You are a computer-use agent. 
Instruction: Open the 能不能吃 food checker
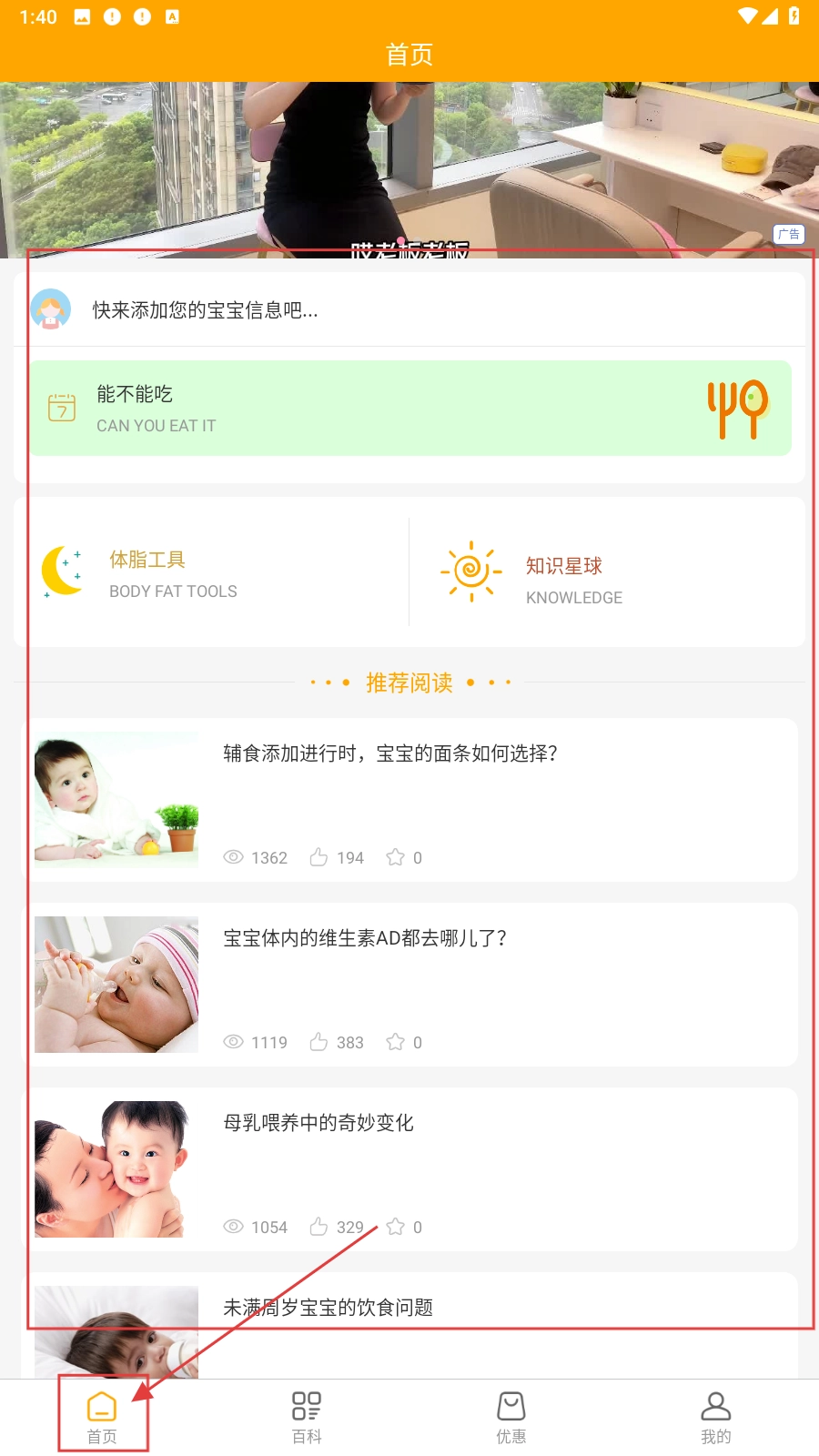[x=409, y=408]
